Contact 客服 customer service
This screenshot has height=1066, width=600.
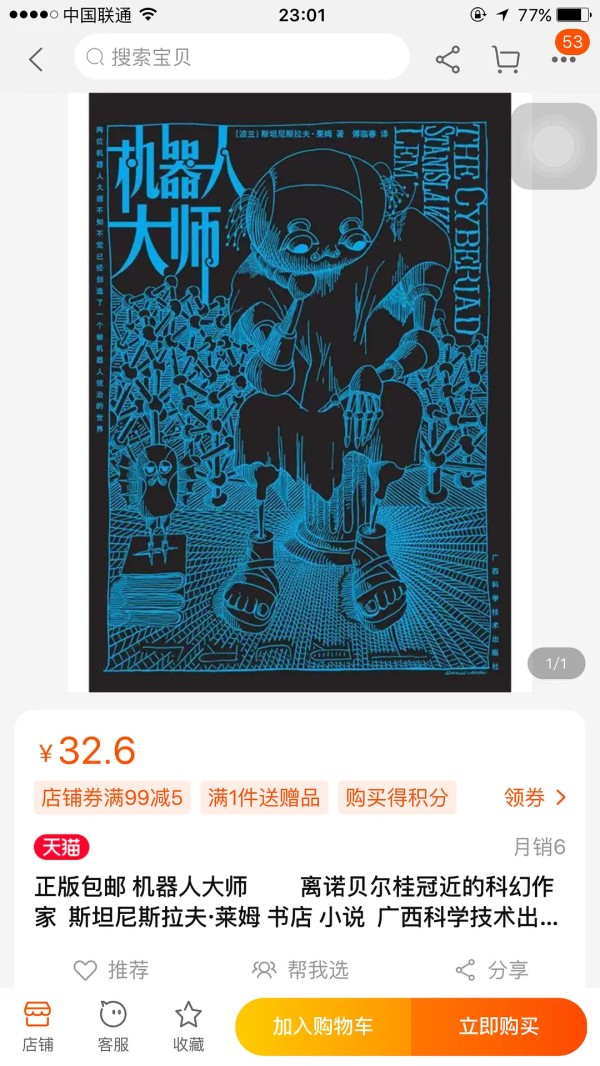(x=113, y=1027)
